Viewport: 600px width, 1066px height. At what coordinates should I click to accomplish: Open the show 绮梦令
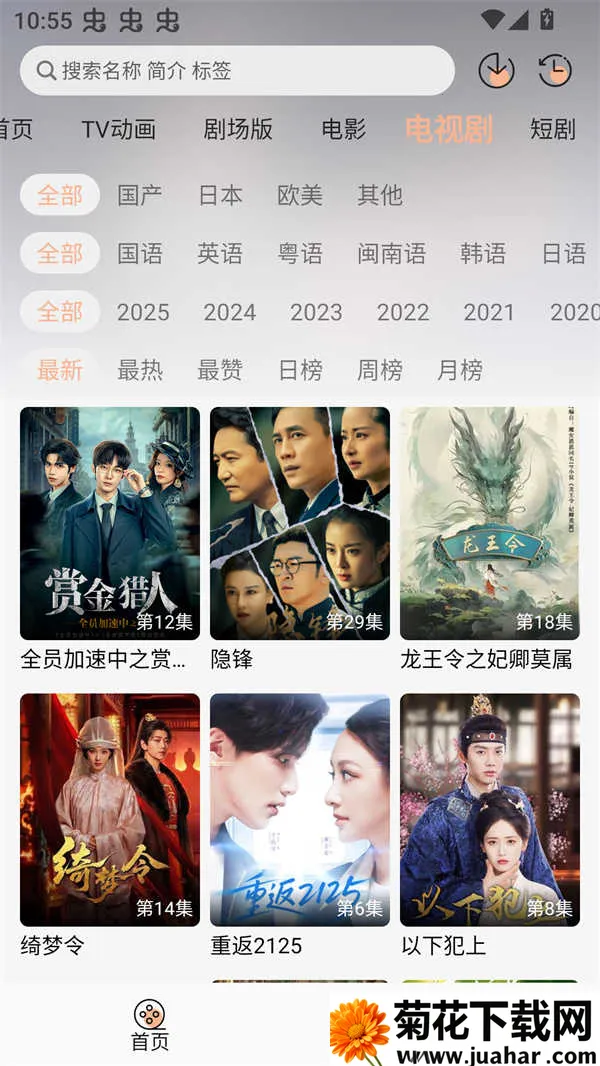click(110, 810)
